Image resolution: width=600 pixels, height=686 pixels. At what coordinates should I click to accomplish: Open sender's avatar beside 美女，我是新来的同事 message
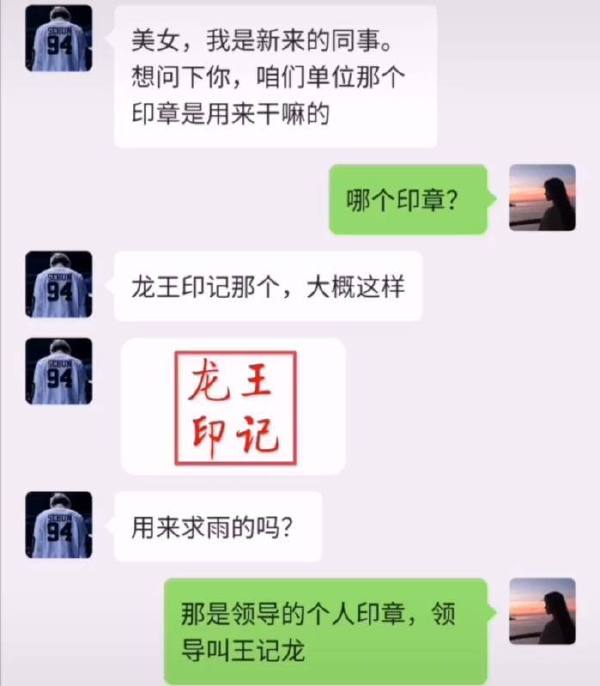pos(59,39)
